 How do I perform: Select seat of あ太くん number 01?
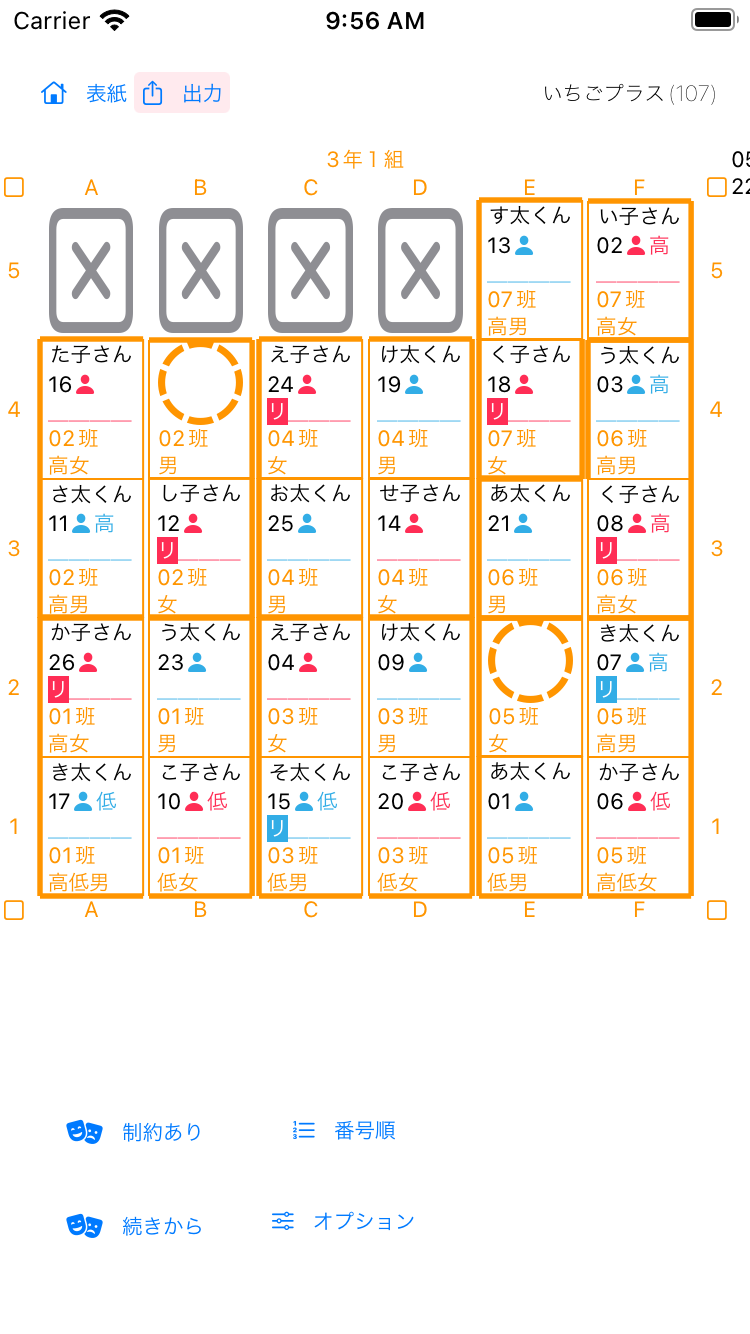530,826
